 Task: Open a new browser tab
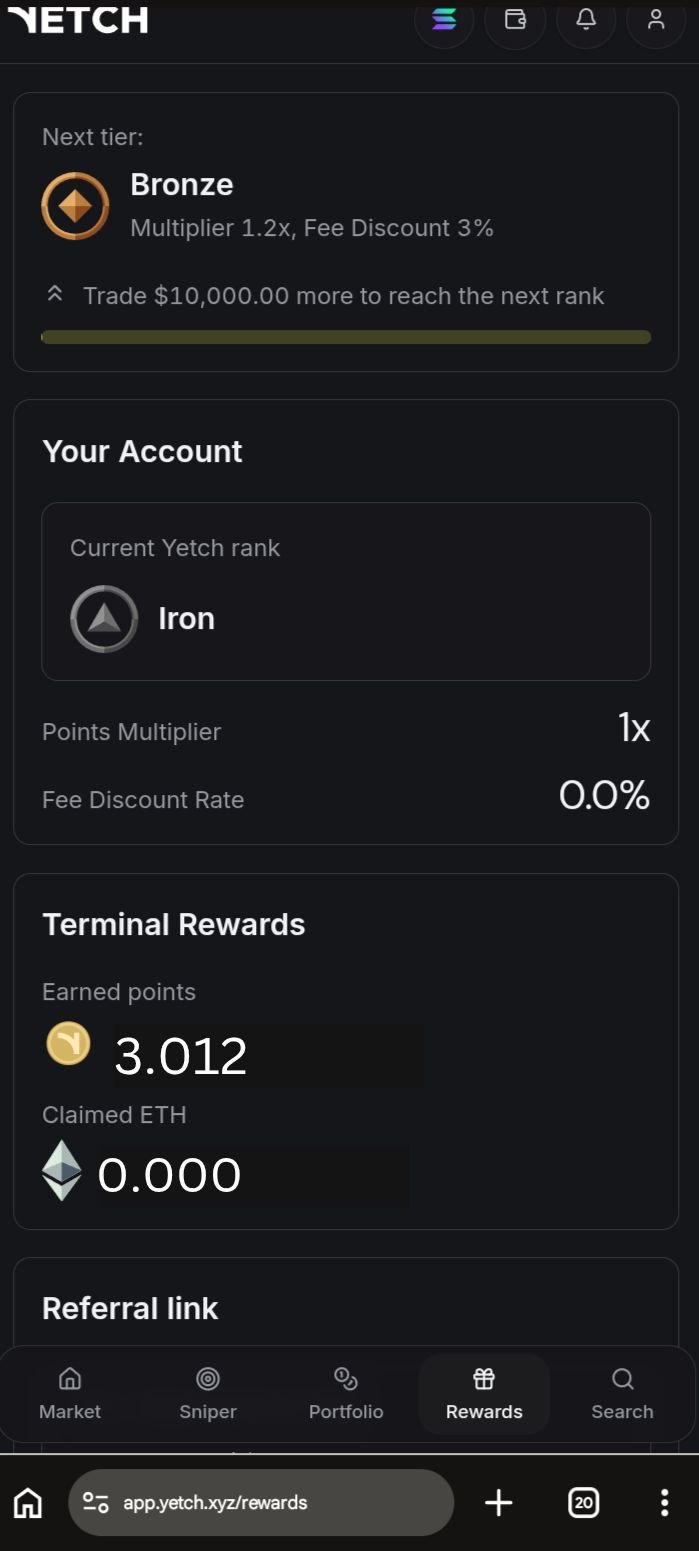click(x=498, y=1502)
